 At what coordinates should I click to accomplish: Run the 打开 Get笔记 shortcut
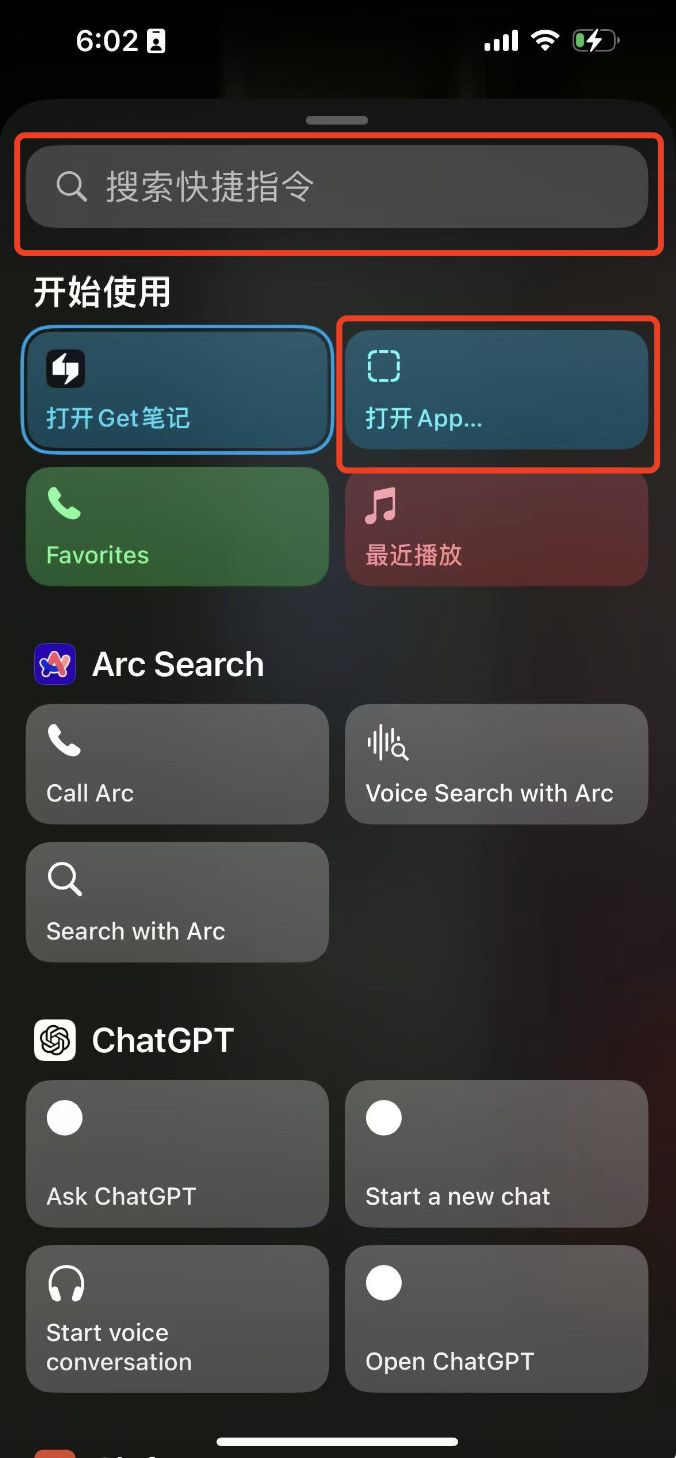[x=177, y=390]
